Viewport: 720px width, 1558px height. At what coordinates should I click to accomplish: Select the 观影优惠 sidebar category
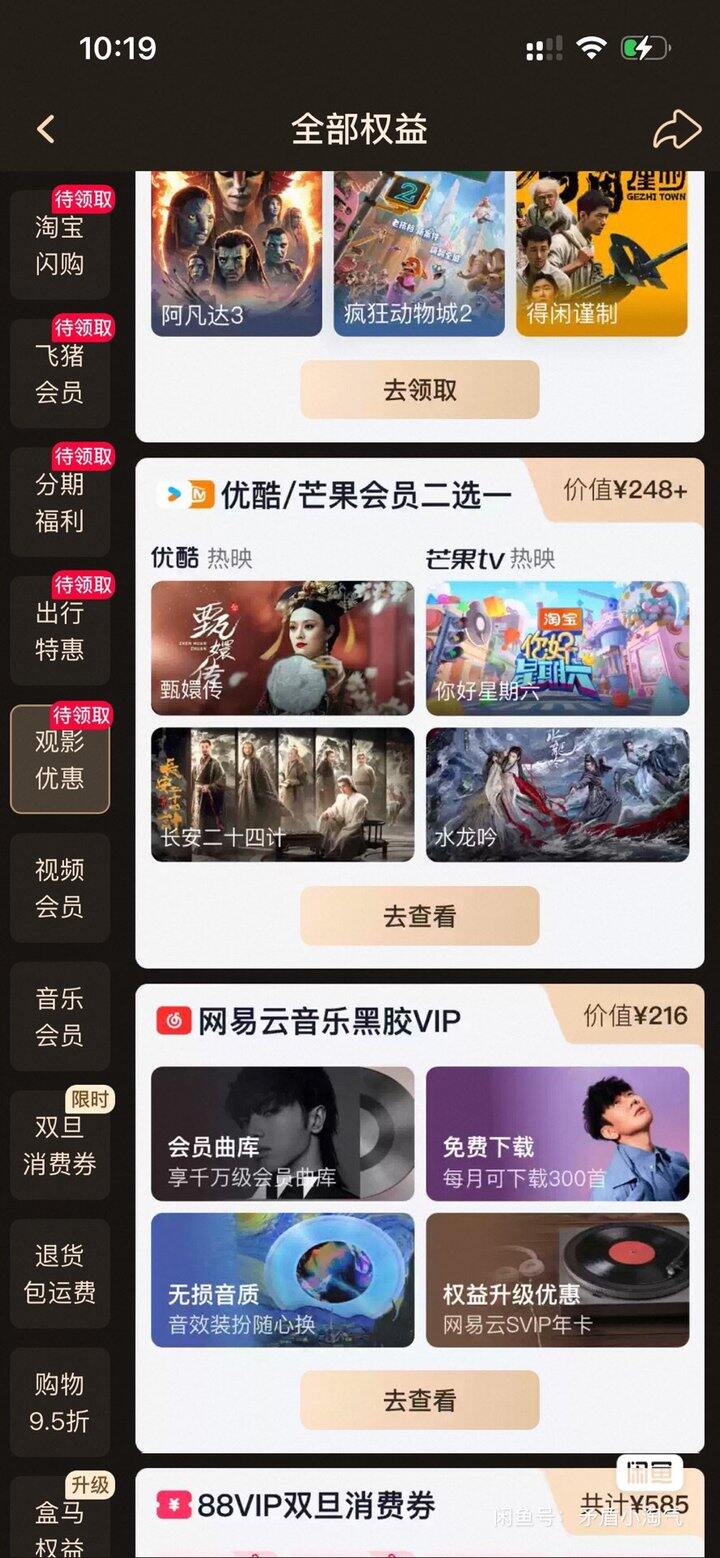[59, 758]
